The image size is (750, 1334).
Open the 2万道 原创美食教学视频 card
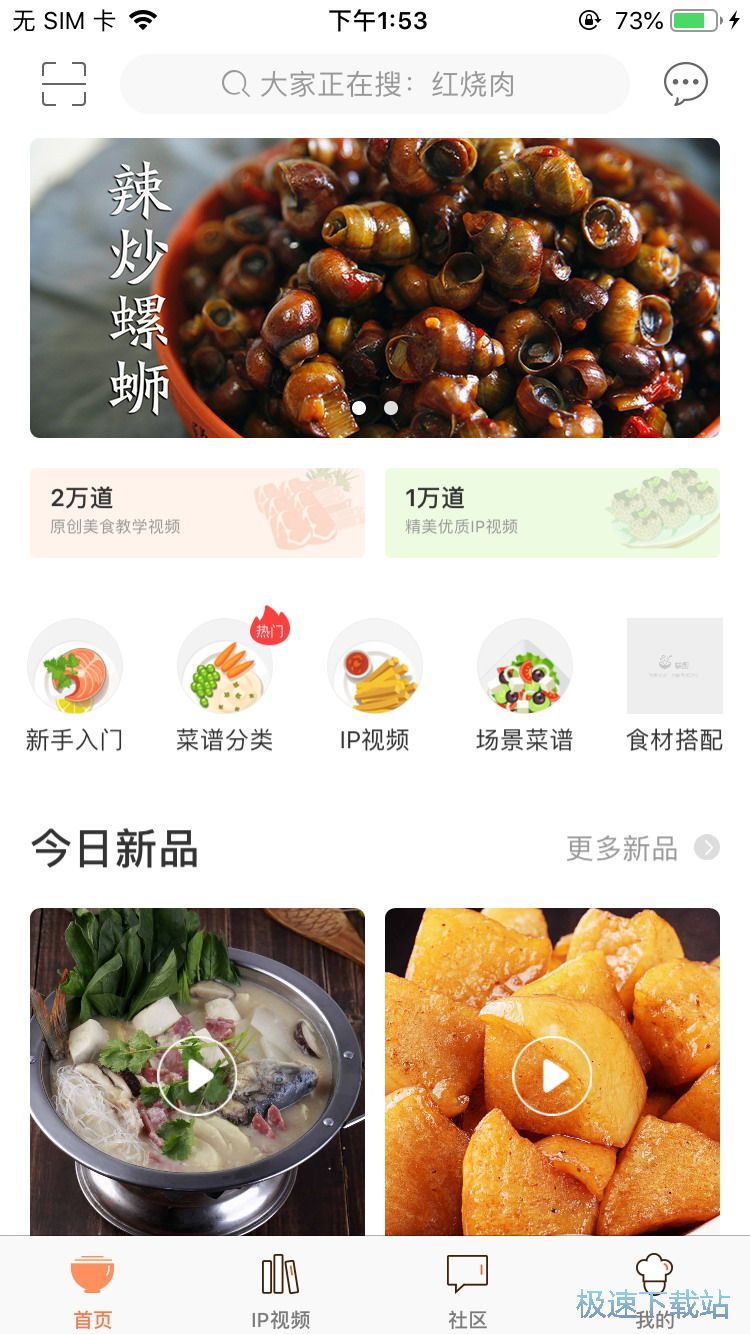pos(197,512)
